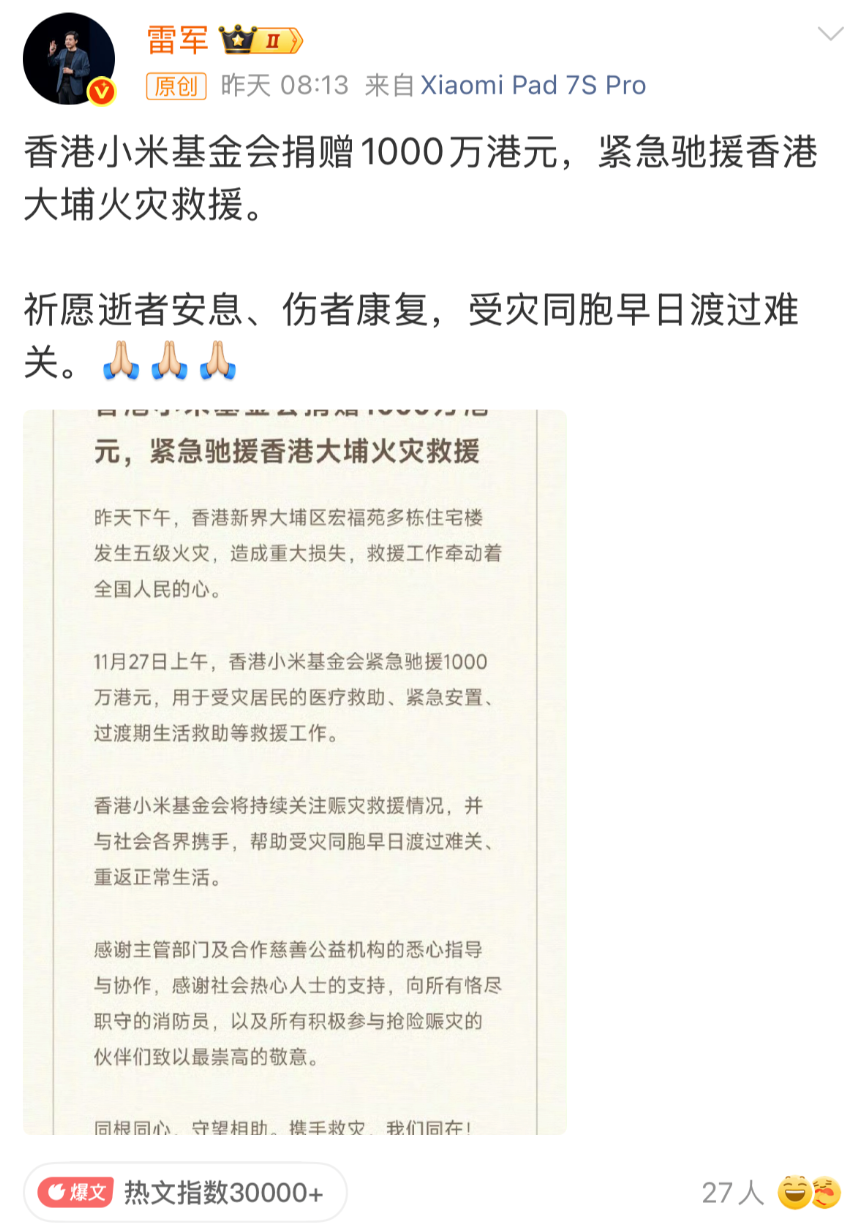
Task: Open 雷军's profile avatar
Action: point(69,60)
